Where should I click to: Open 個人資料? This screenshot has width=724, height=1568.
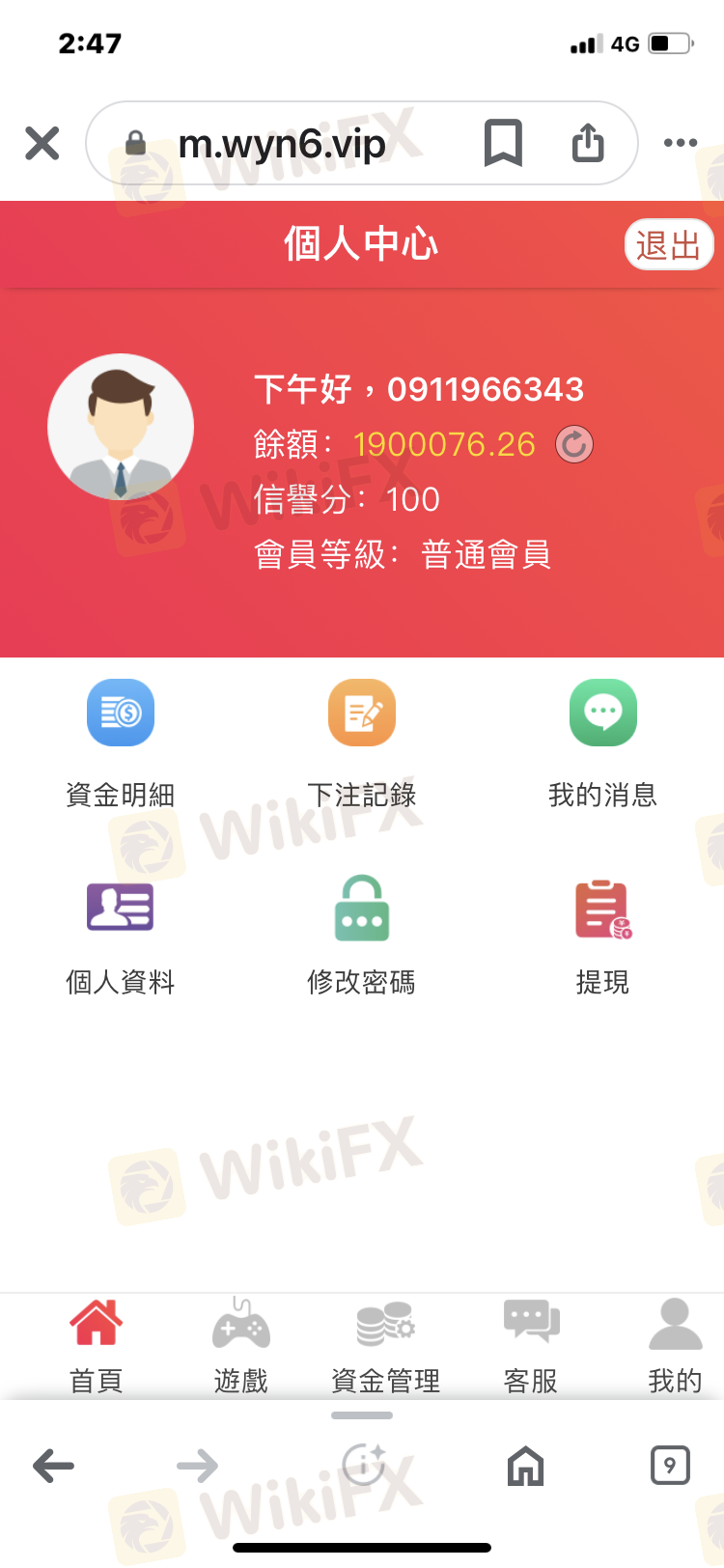tap(121, 935)
